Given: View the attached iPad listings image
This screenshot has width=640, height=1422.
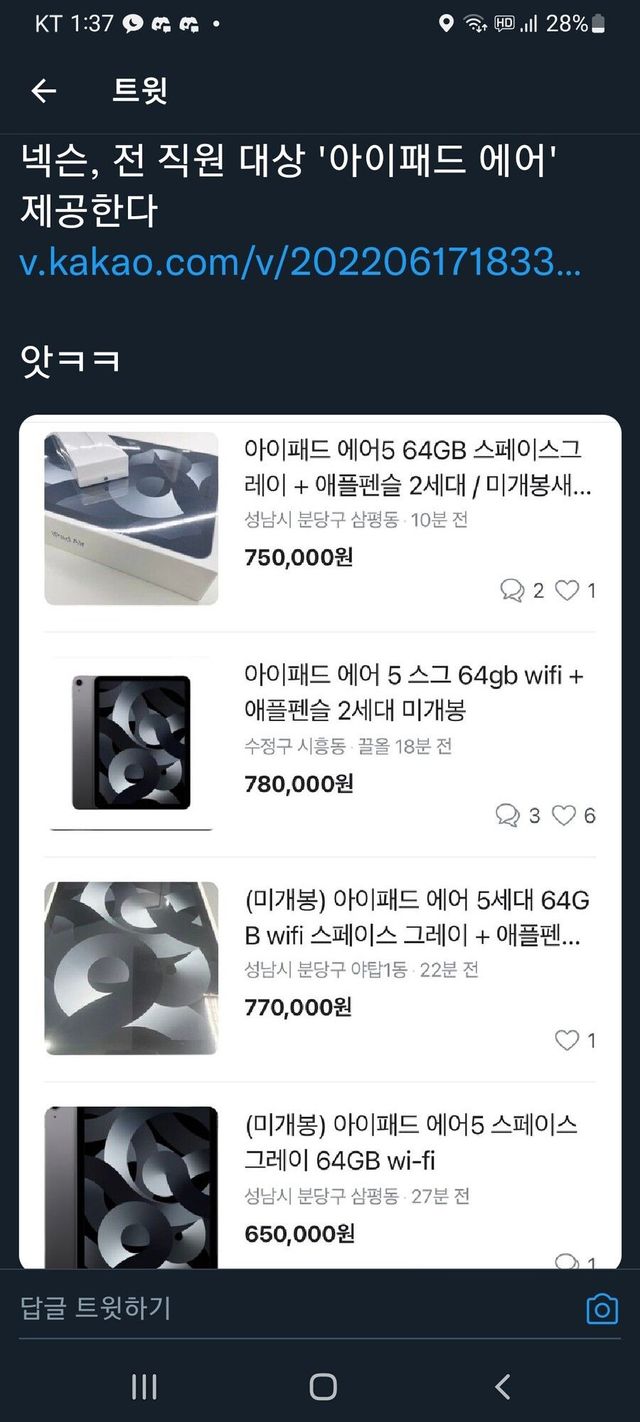Looking at the screenshot, I should pyautogui.click(x=320, y=840).
